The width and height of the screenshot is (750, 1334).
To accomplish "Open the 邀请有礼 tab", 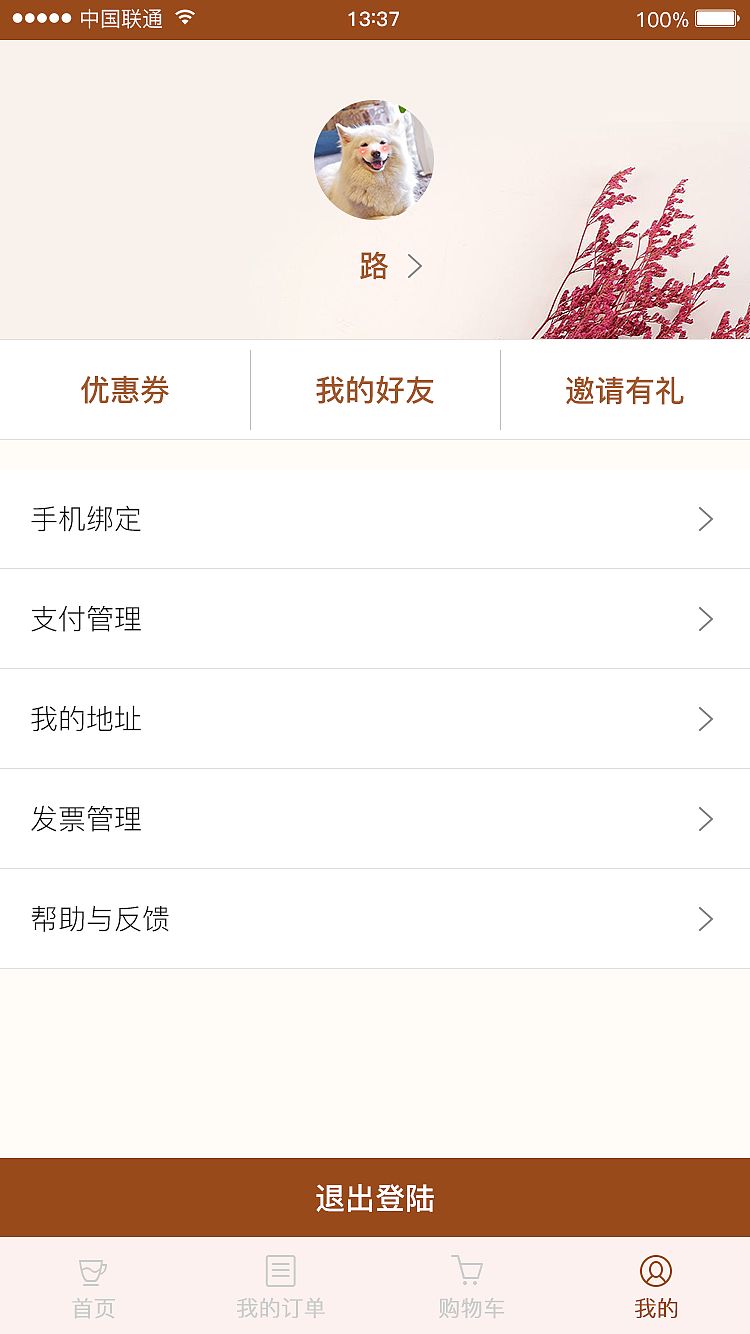I will (625, 390).
